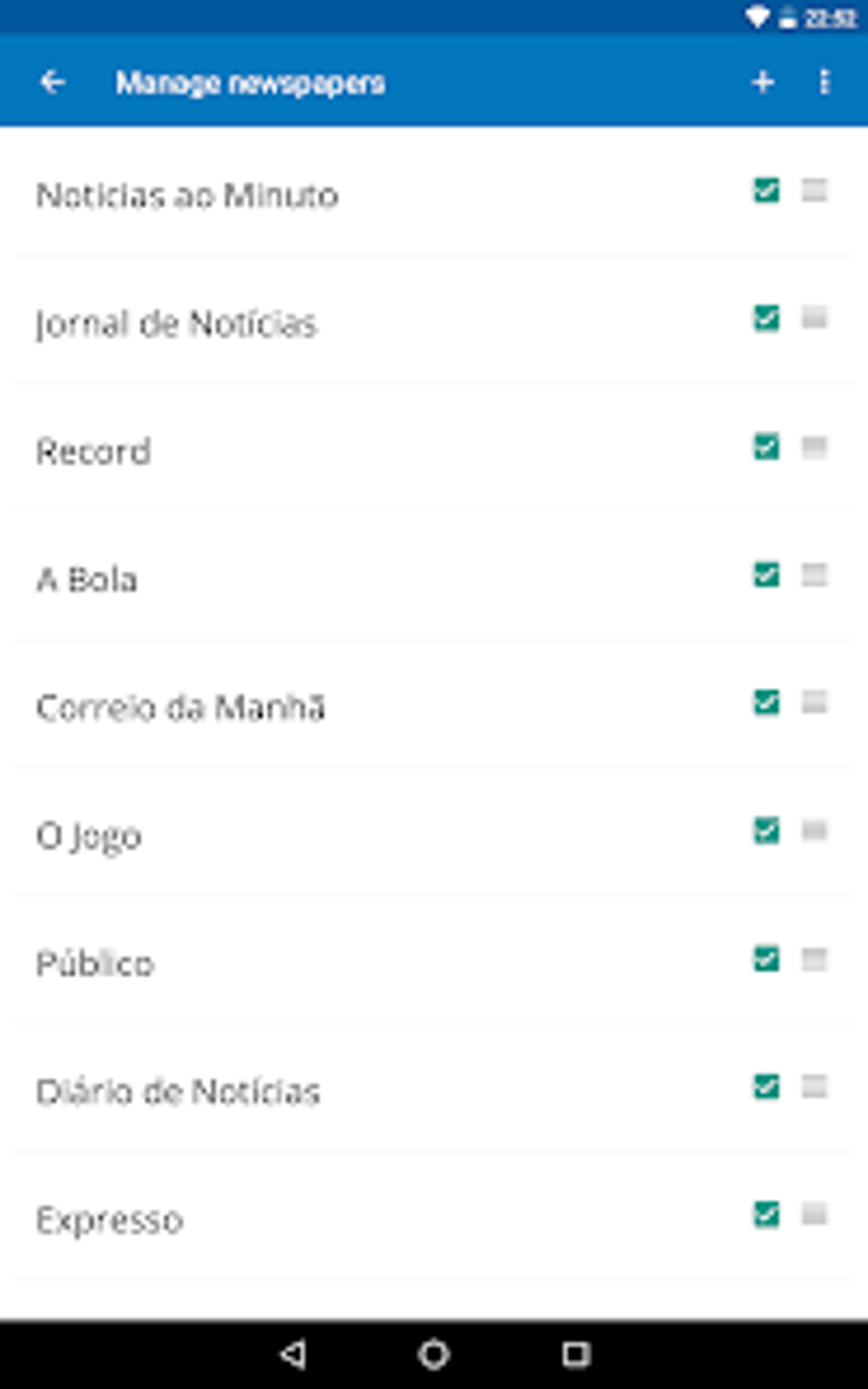The image size is (868, 1389).
Task: Open the overflow menu
Action: tap(824, 83)
